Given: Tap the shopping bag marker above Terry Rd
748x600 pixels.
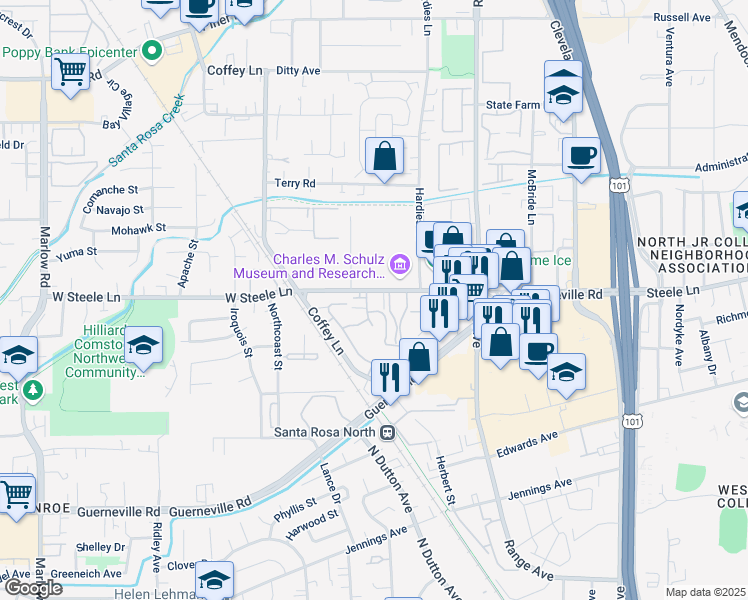Looking at the screenshot, I should (x=384, y=156).
